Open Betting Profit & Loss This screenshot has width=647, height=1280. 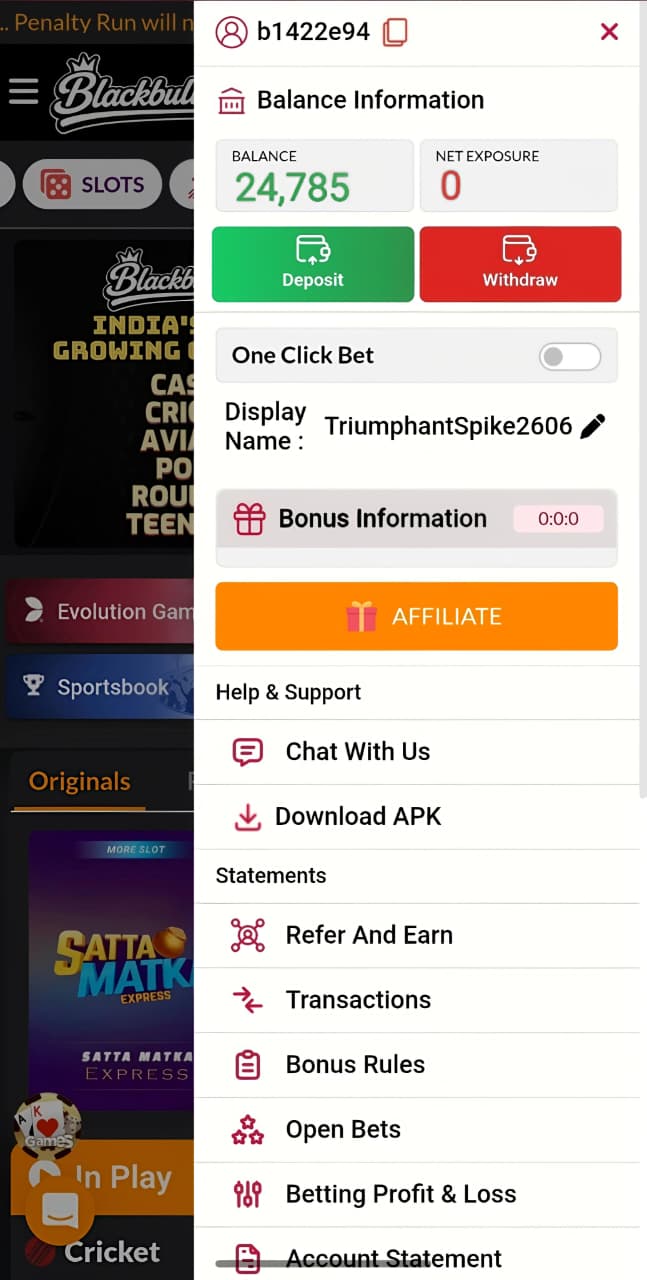click(x=400, y=1194)
